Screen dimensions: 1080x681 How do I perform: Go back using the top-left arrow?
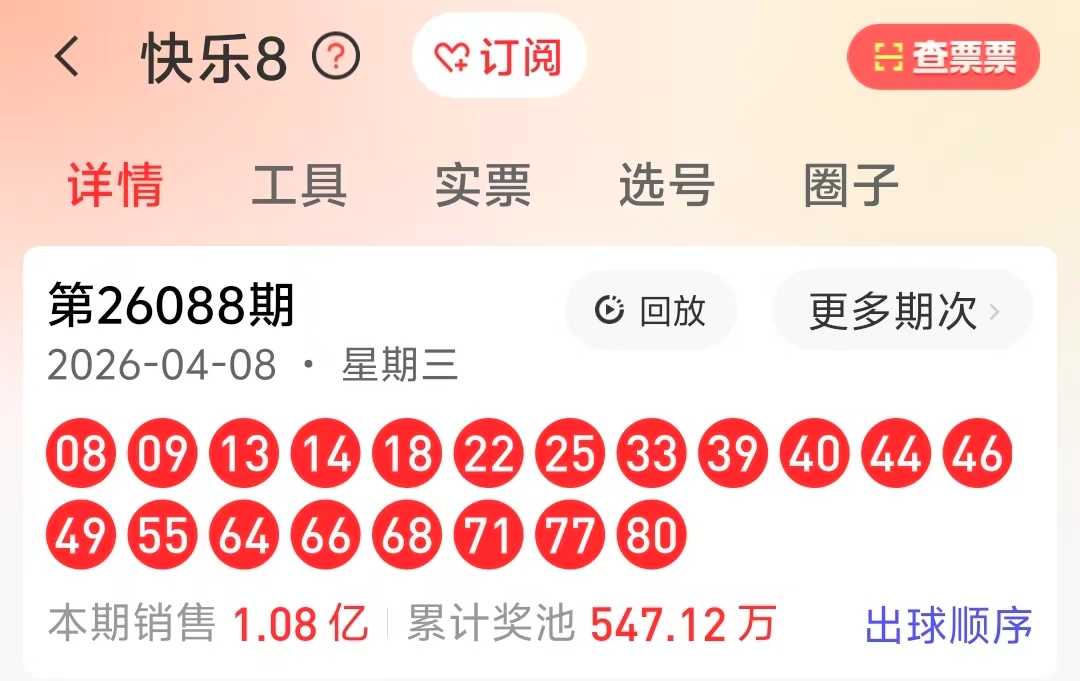(x=67, y=57)
